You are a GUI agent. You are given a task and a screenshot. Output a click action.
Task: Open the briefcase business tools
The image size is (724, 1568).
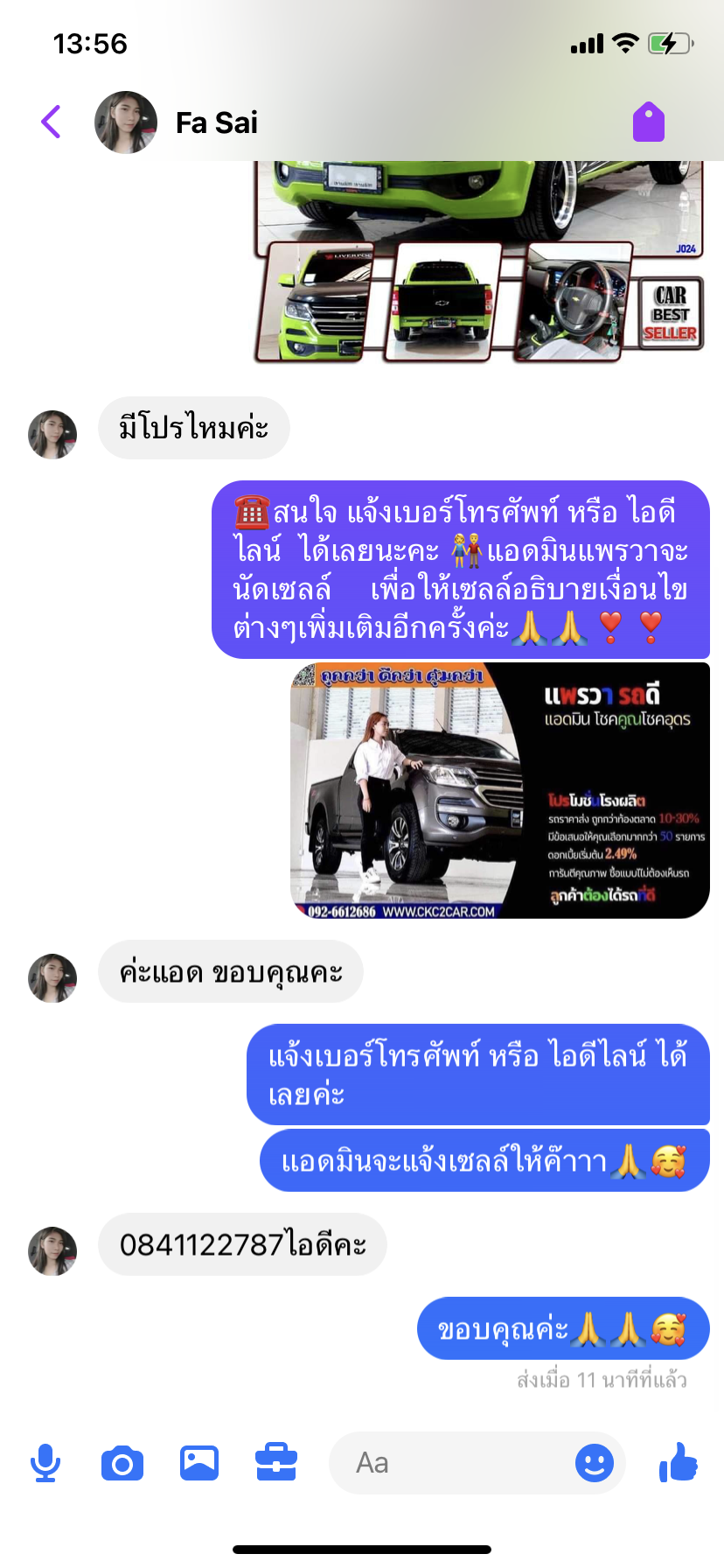276,1462
